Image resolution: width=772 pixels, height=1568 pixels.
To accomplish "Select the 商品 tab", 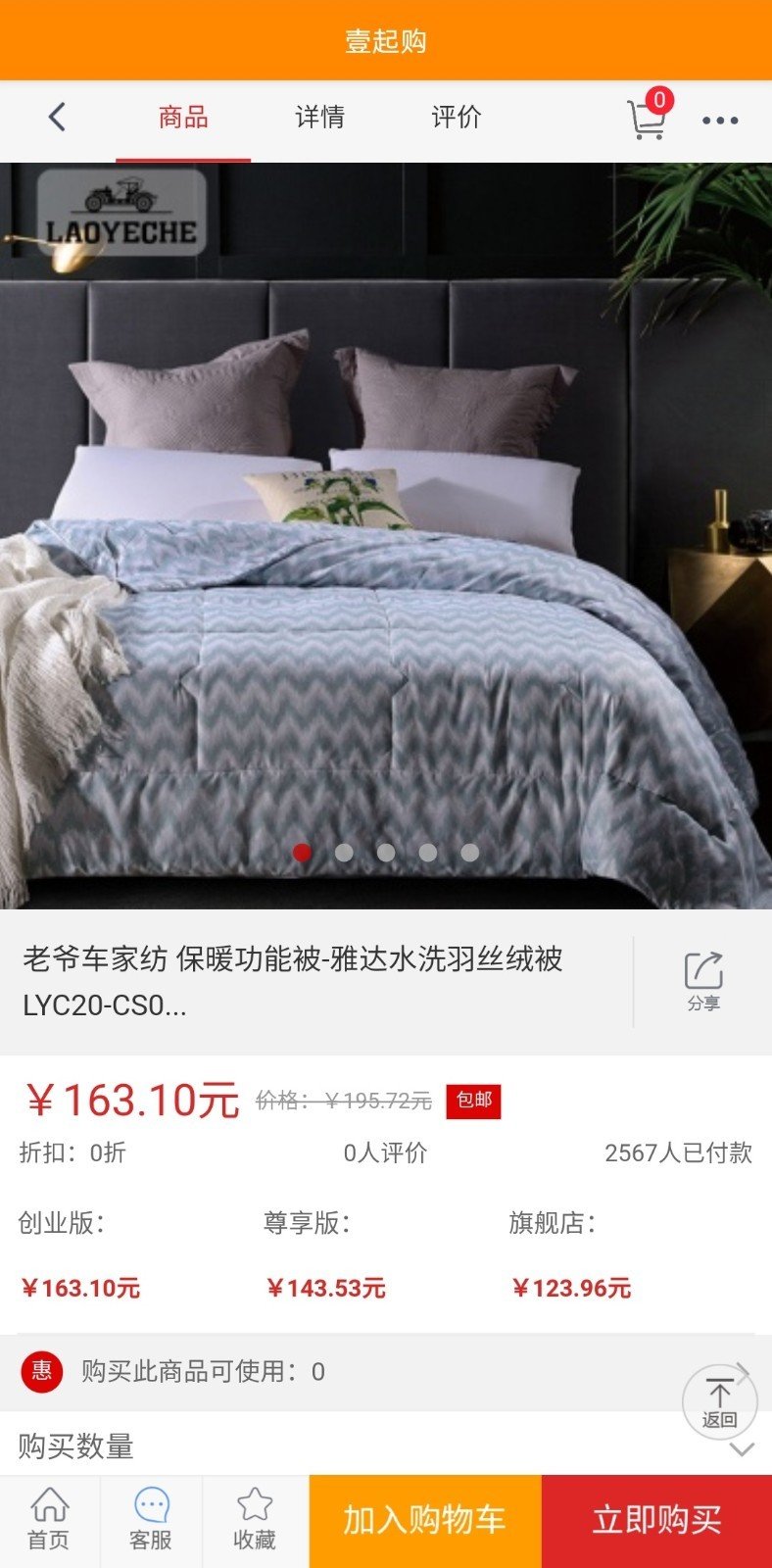I will click(183, 118).
